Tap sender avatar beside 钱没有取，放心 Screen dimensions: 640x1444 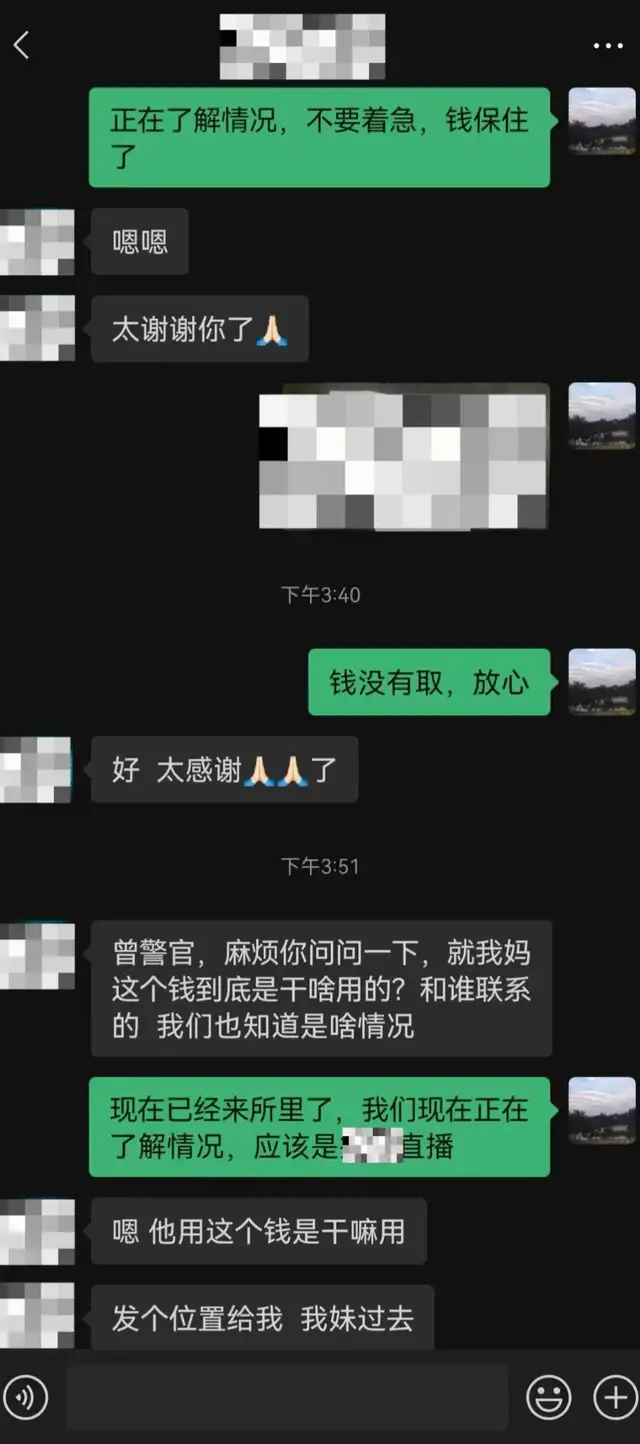pyautogui.click(x=601, y=682)
